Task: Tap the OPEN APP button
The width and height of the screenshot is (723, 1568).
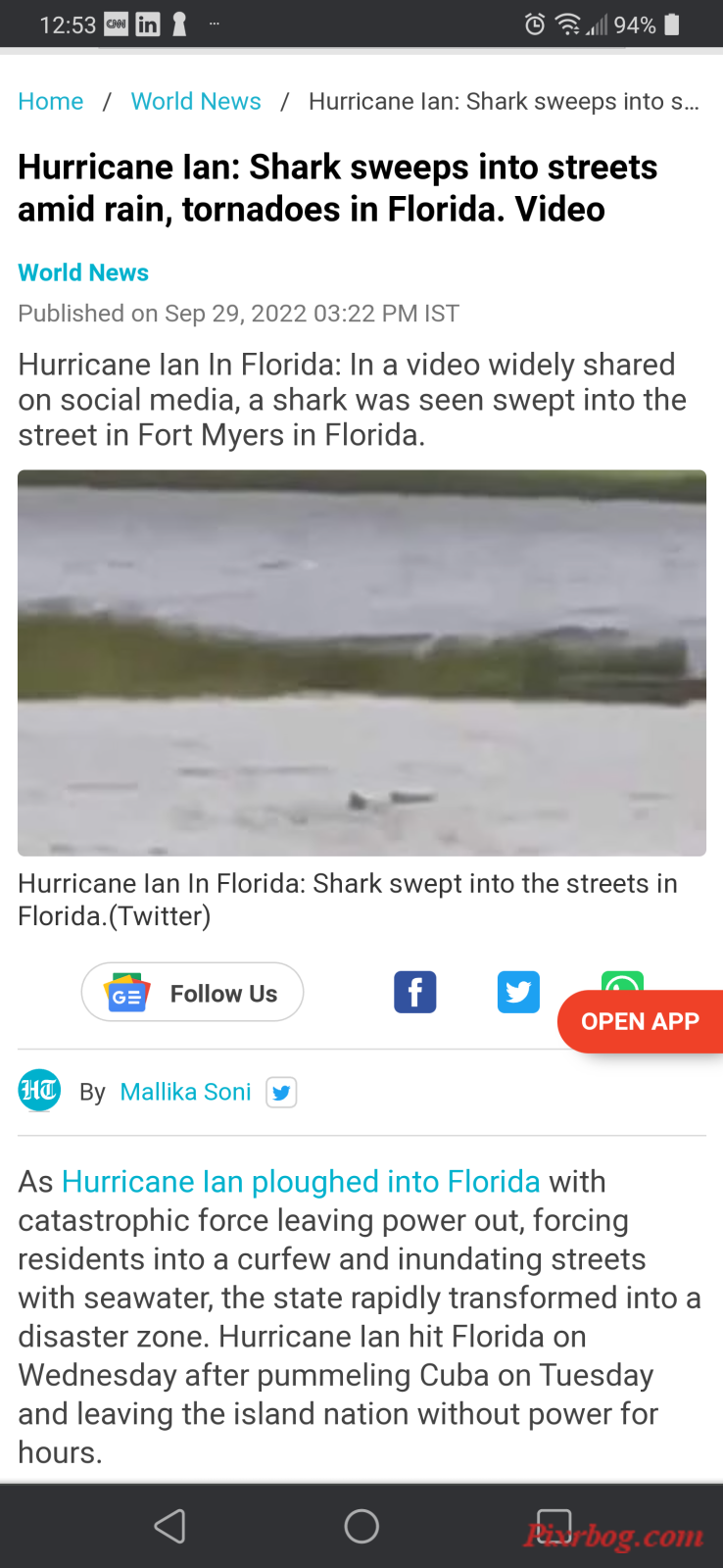Action: coord(640,1021)
